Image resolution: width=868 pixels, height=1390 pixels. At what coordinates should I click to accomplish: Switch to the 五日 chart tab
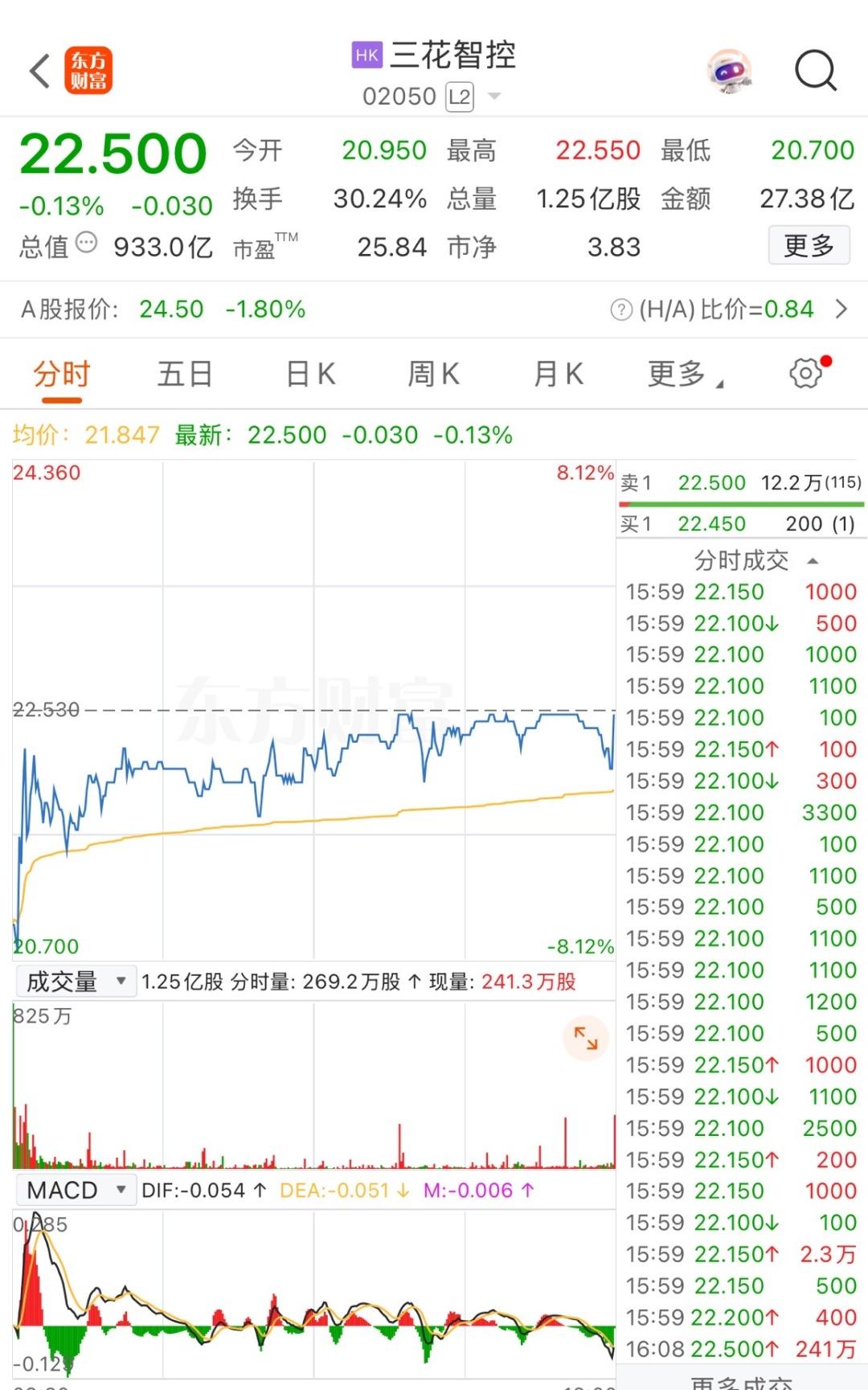point(185,374)
